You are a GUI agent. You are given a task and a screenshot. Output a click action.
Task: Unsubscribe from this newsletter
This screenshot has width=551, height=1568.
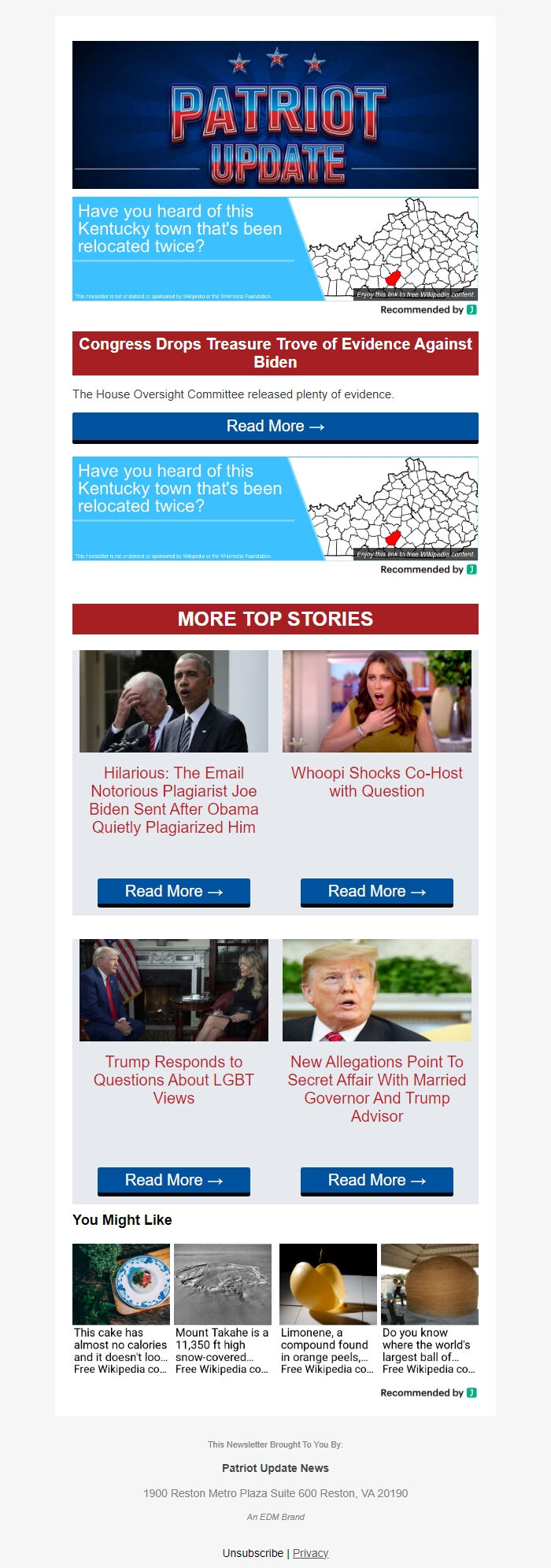coord(253,1553)
